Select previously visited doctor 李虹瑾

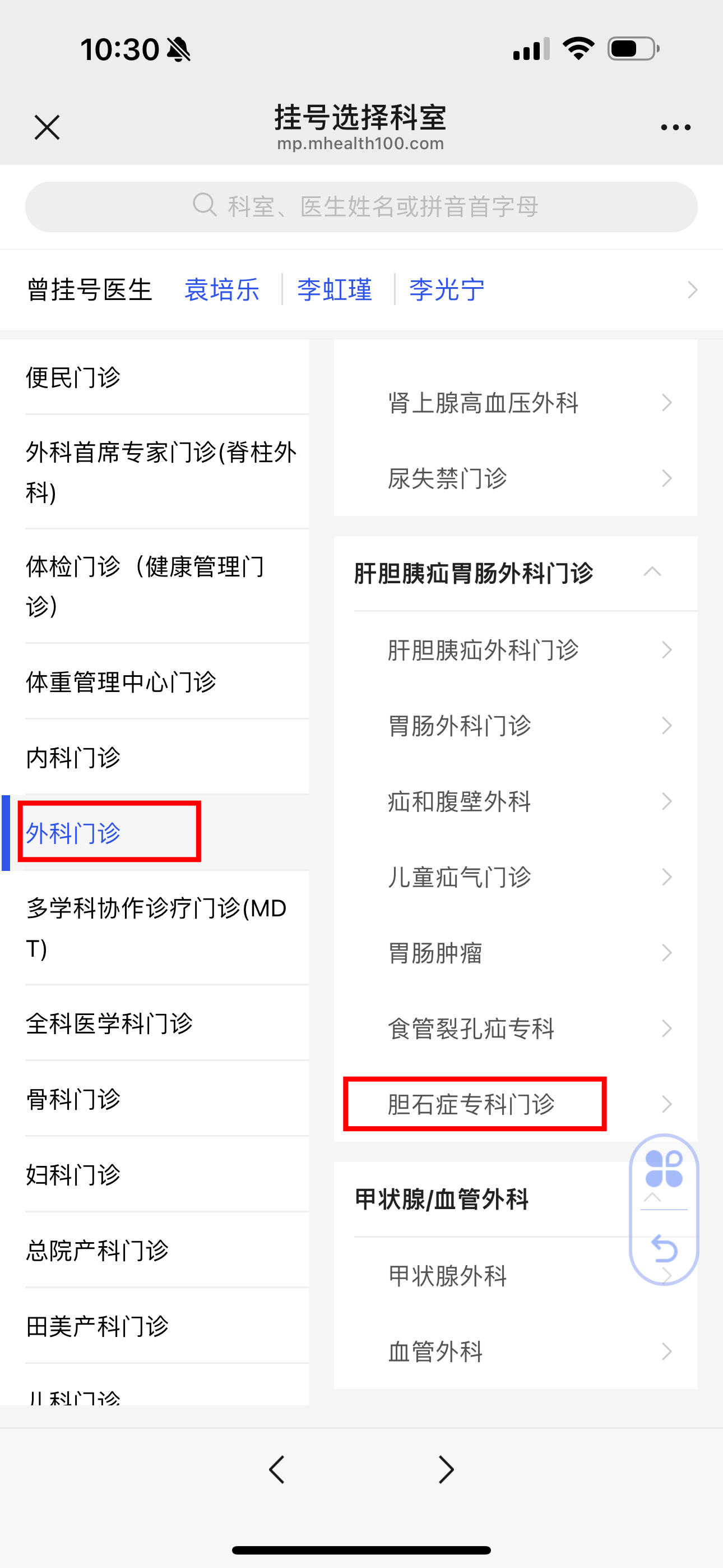334,289
